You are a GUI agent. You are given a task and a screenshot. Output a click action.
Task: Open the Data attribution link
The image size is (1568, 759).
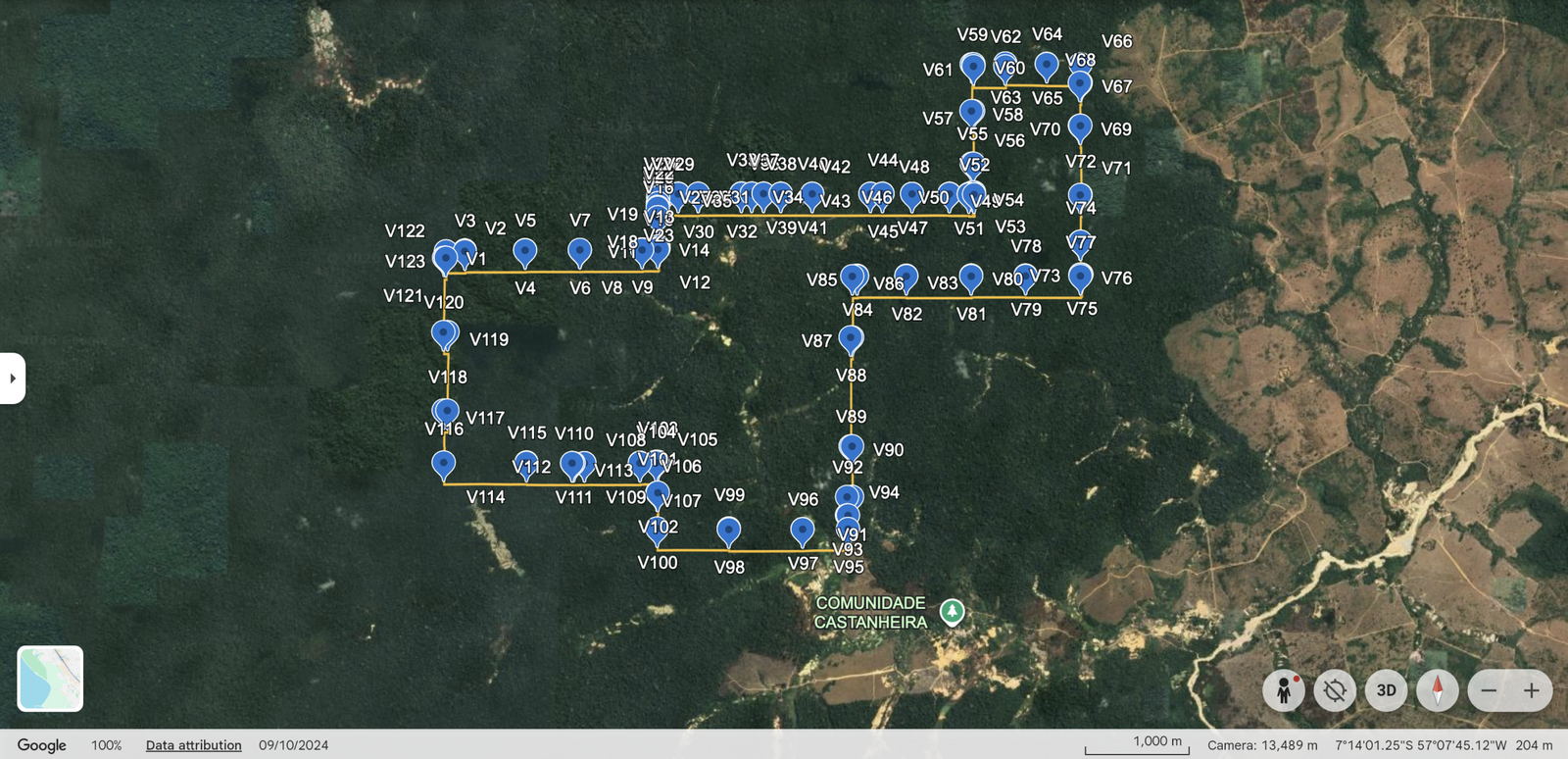193,745
